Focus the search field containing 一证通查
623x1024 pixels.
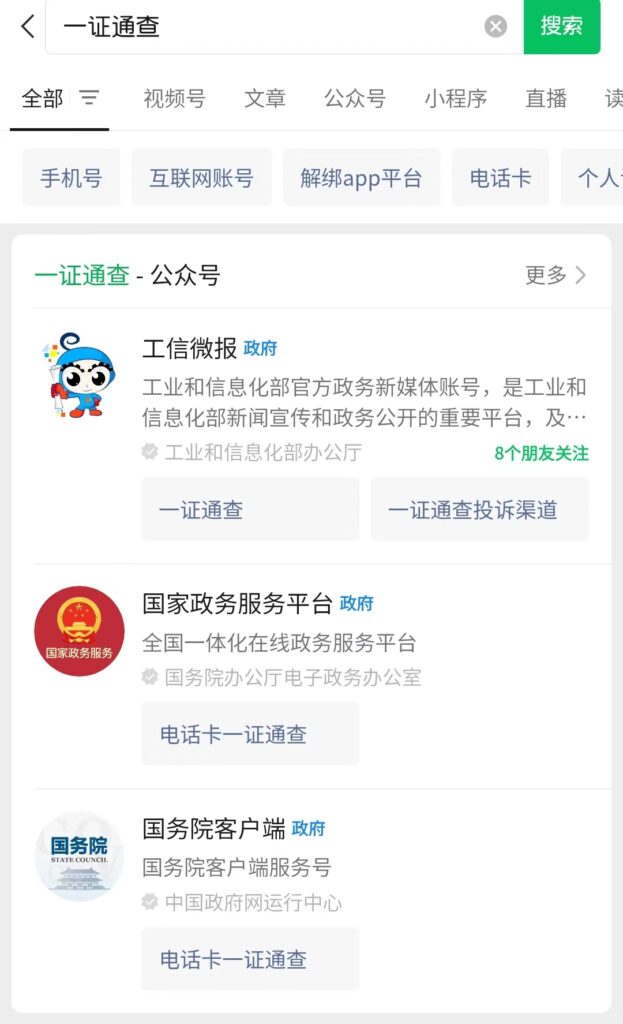click(270, 27)
